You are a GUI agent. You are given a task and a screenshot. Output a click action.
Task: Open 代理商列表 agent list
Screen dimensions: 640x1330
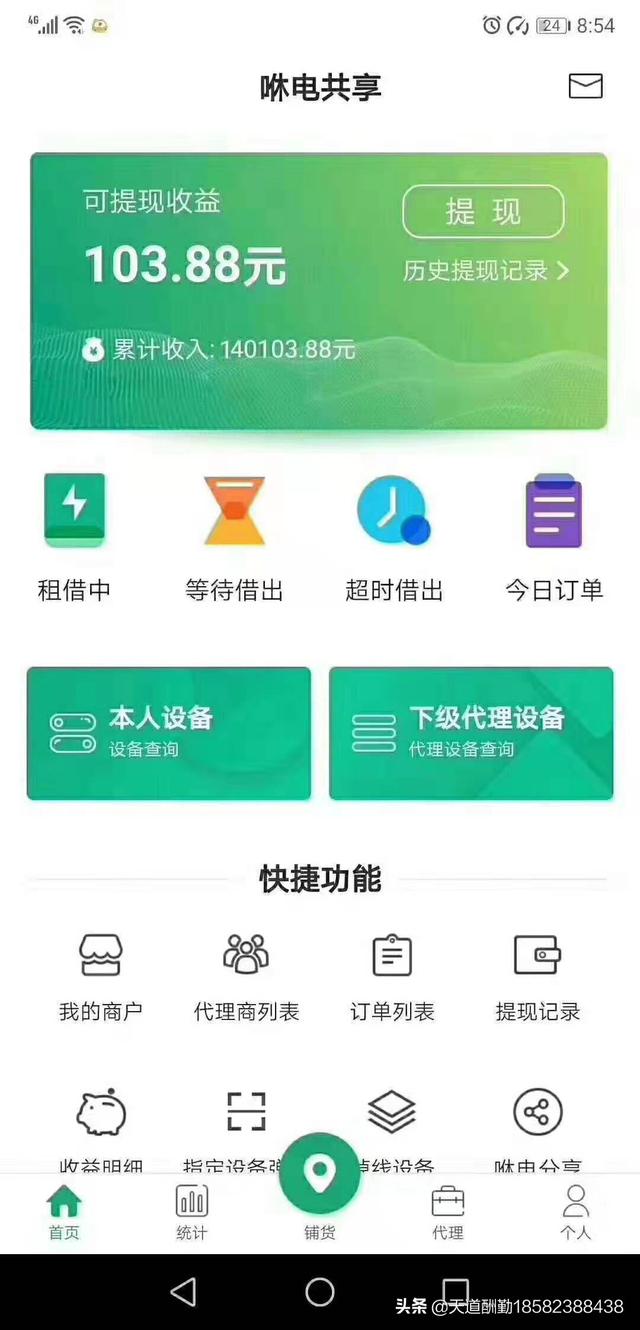tap(246, 977)
